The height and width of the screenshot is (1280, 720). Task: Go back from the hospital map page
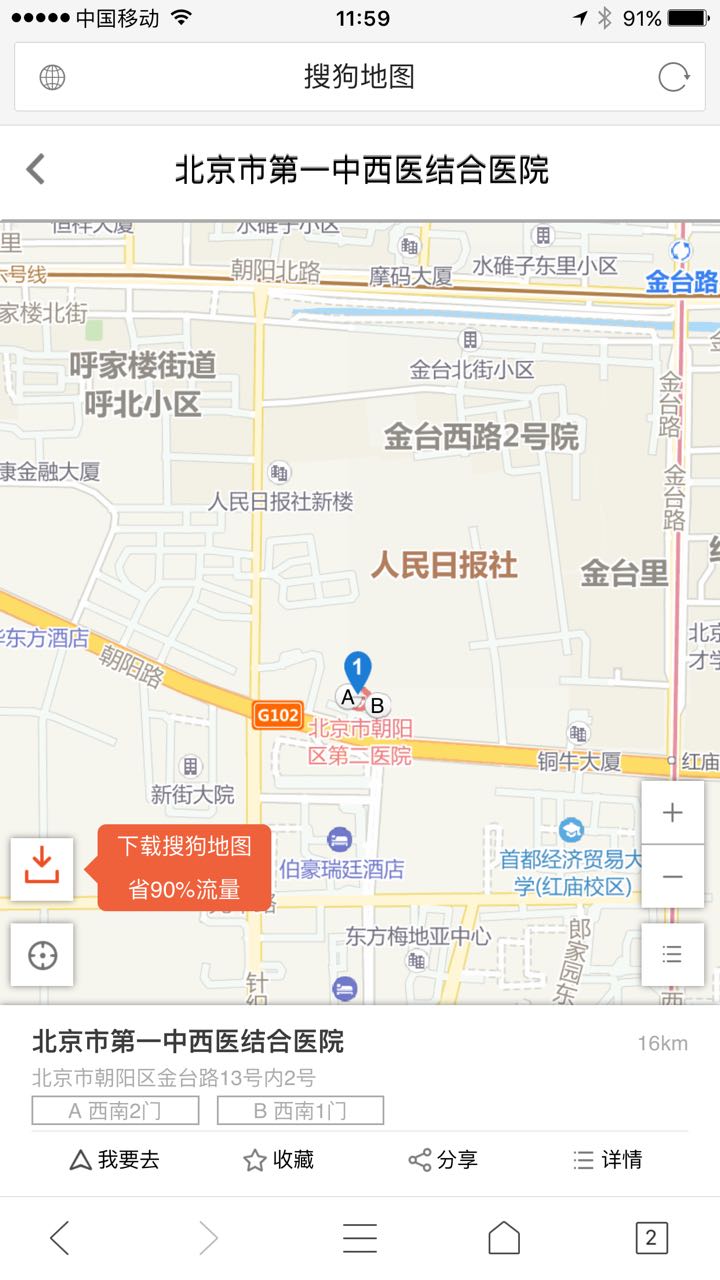pyautogui.click(x=36, y=169)
